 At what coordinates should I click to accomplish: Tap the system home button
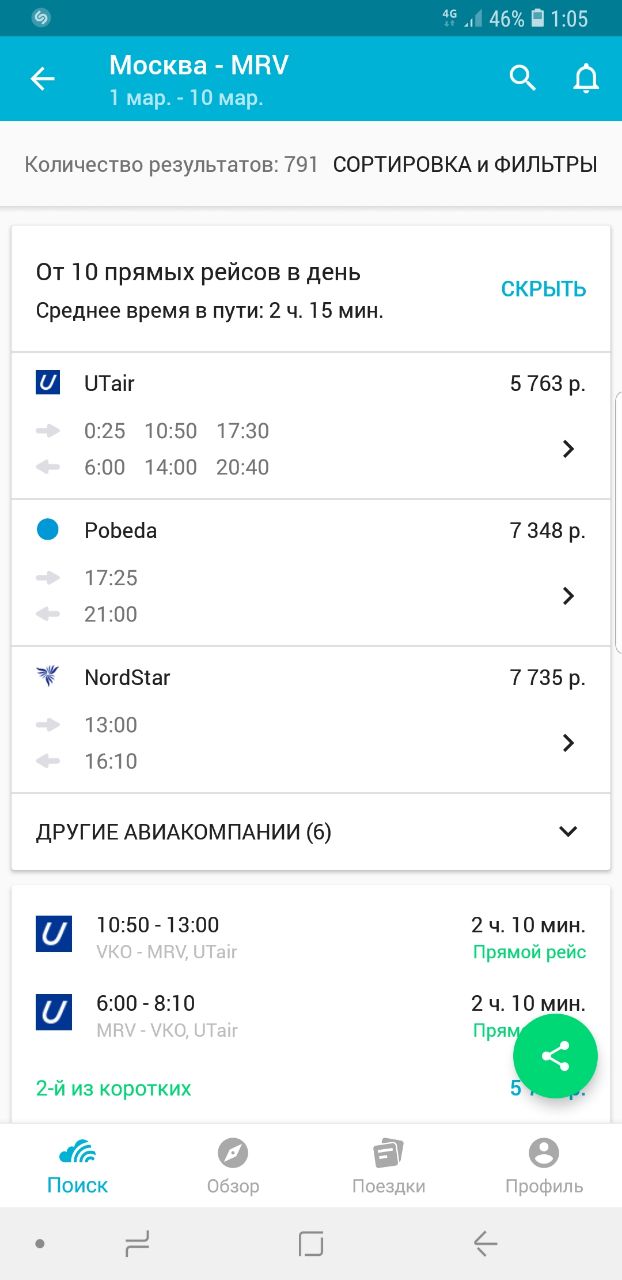[x=311, y=1243]
